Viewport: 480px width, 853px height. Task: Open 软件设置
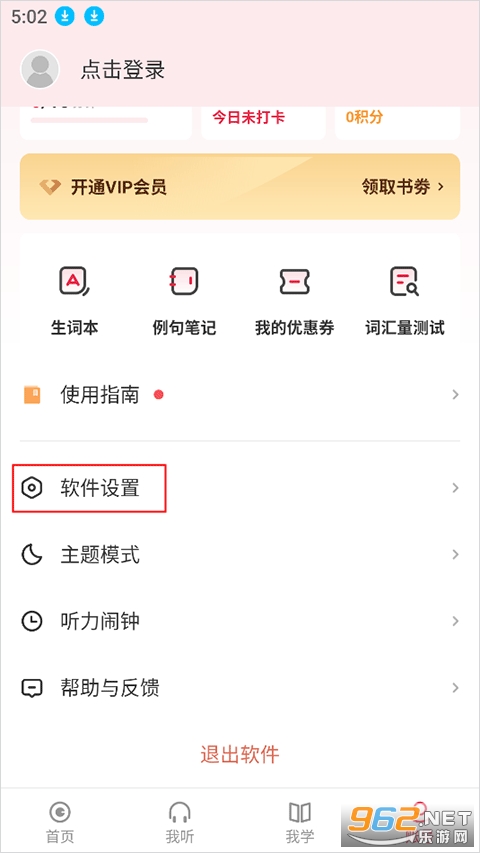pos(240,488)
